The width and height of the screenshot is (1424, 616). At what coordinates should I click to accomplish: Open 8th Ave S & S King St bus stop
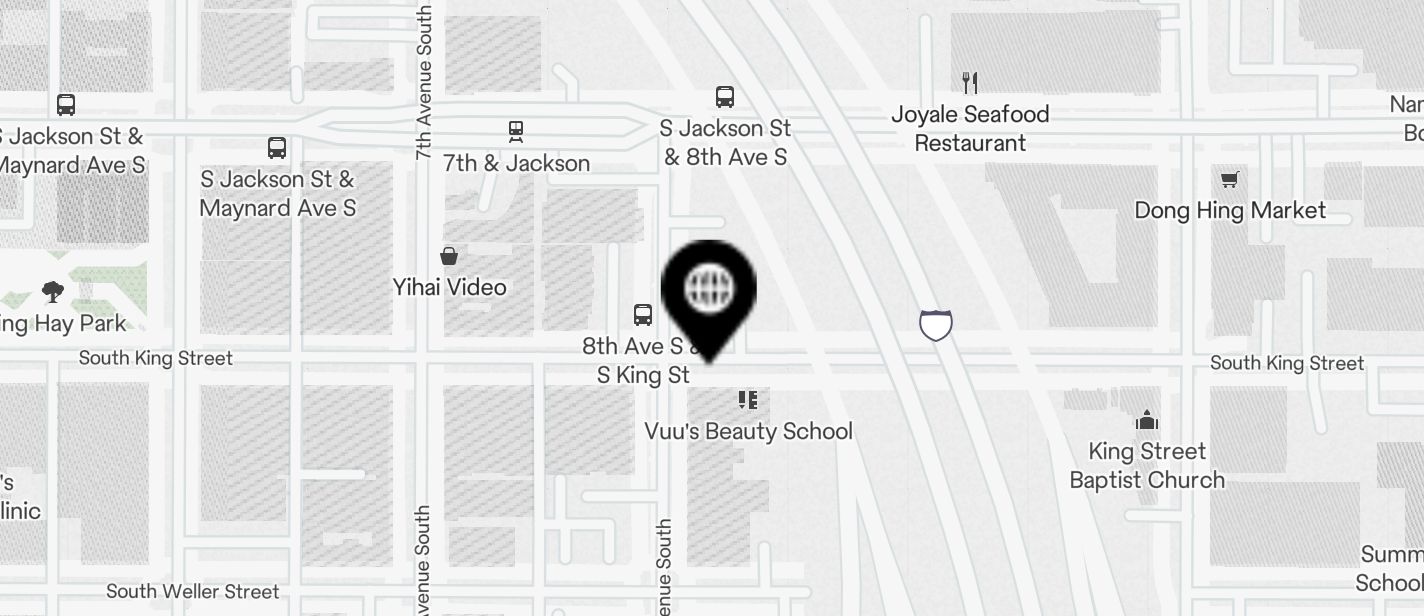[x=643, y=315]
